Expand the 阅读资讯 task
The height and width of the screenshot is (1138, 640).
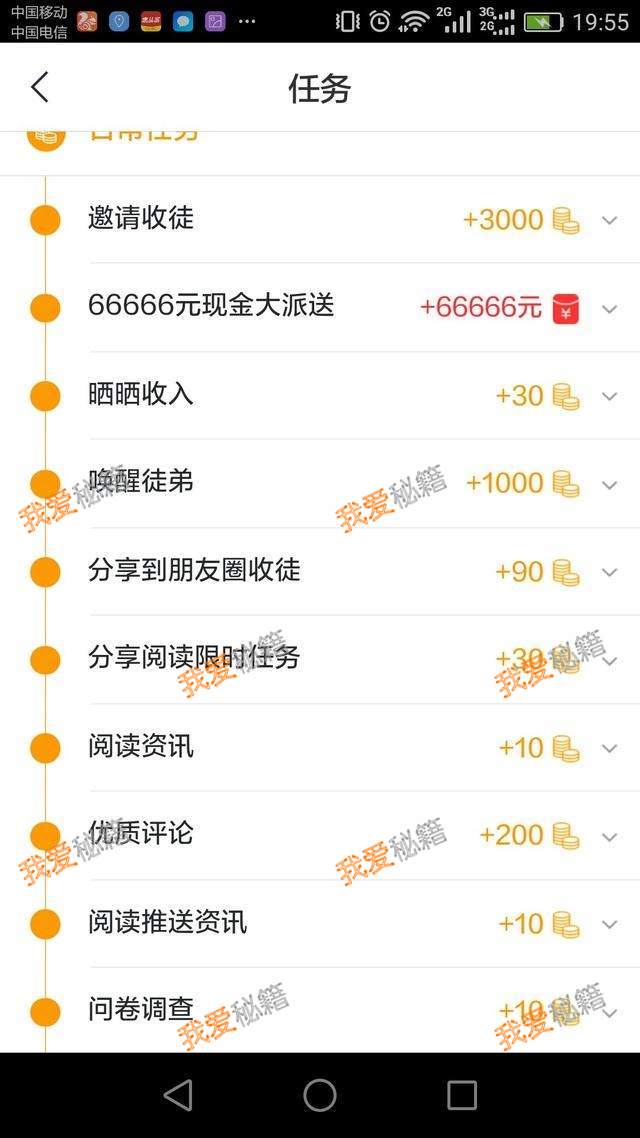[609, 748]
